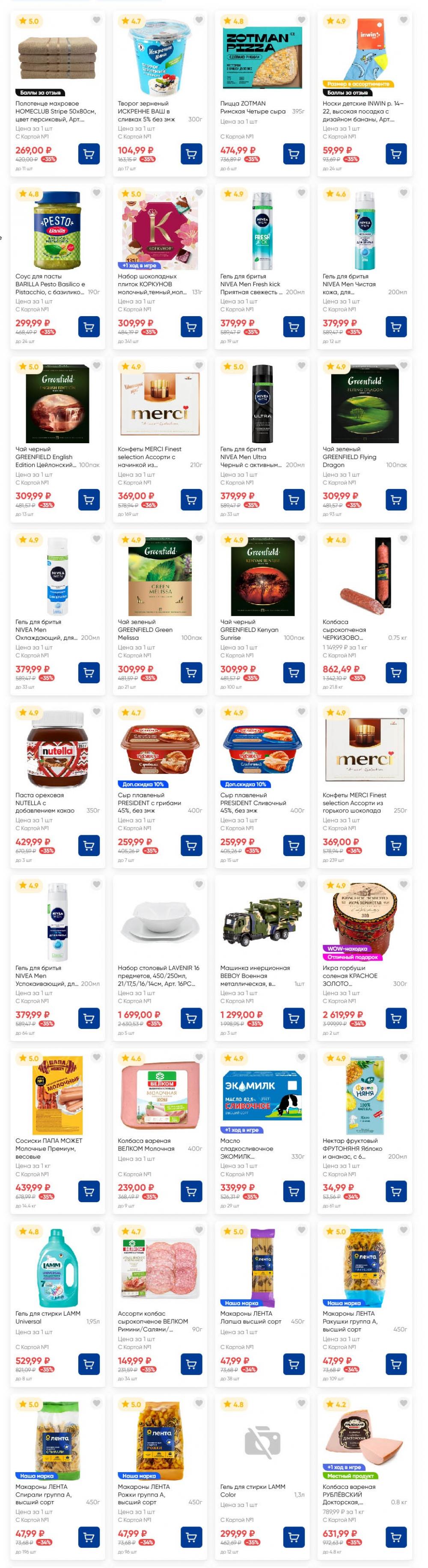The image size is (428, 1568).
Task: Open LAVENIR 16-piece dinner set
Action: click(x=160, y=922)
